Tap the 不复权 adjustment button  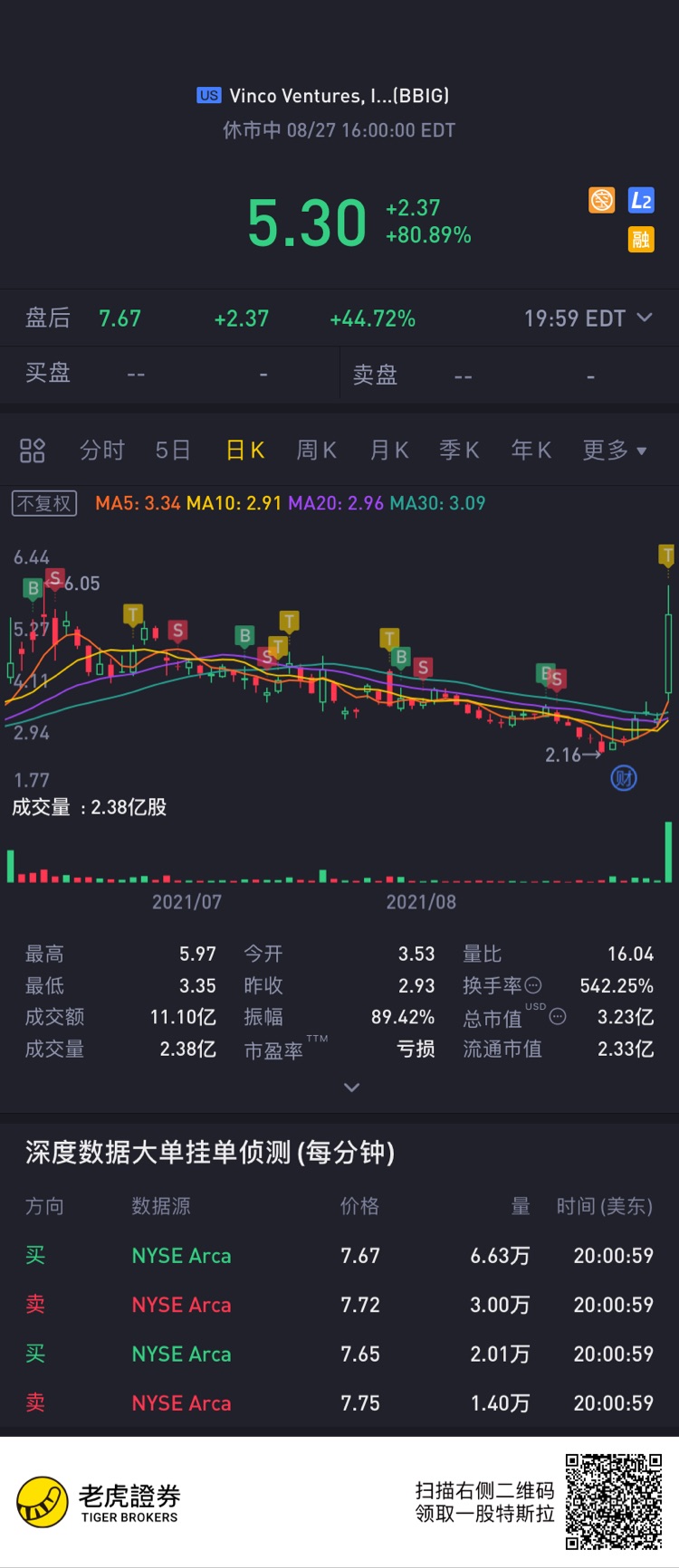44,503
